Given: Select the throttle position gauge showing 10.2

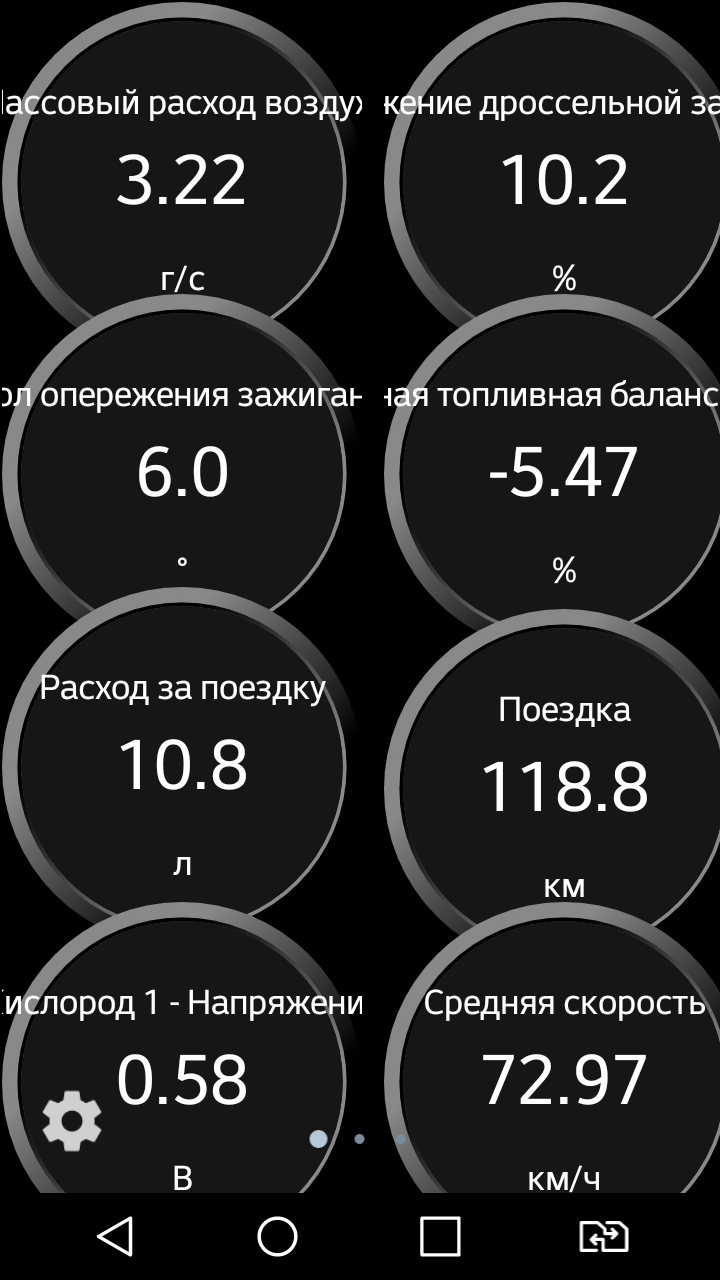Looking at the screenshot, I should (565, 181).
